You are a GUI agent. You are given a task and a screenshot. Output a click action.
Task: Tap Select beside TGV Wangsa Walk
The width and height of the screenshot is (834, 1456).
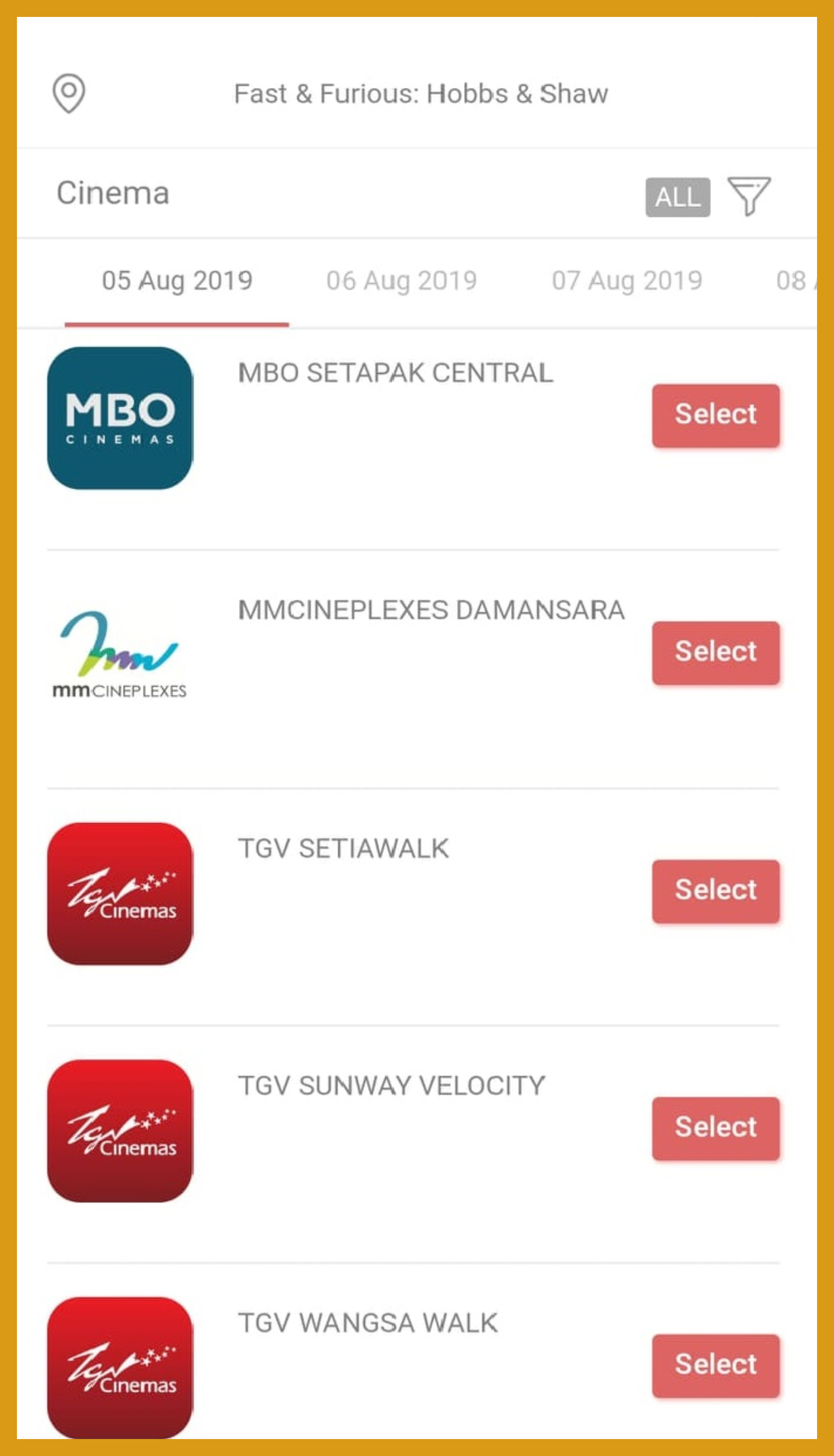(715, 1365)
